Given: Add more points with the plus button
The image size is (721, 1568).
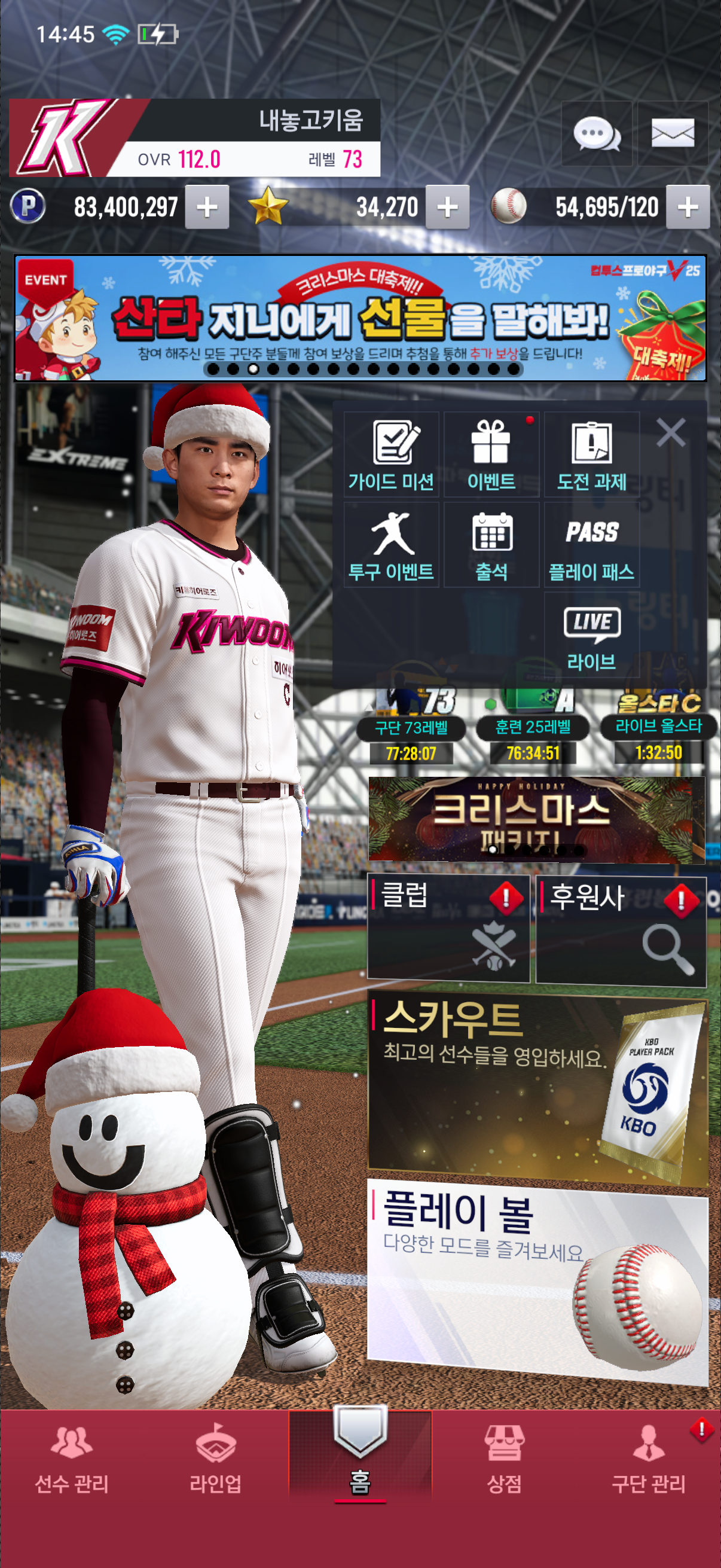Looking at the screenshot, I should click(x=207, y=208).
